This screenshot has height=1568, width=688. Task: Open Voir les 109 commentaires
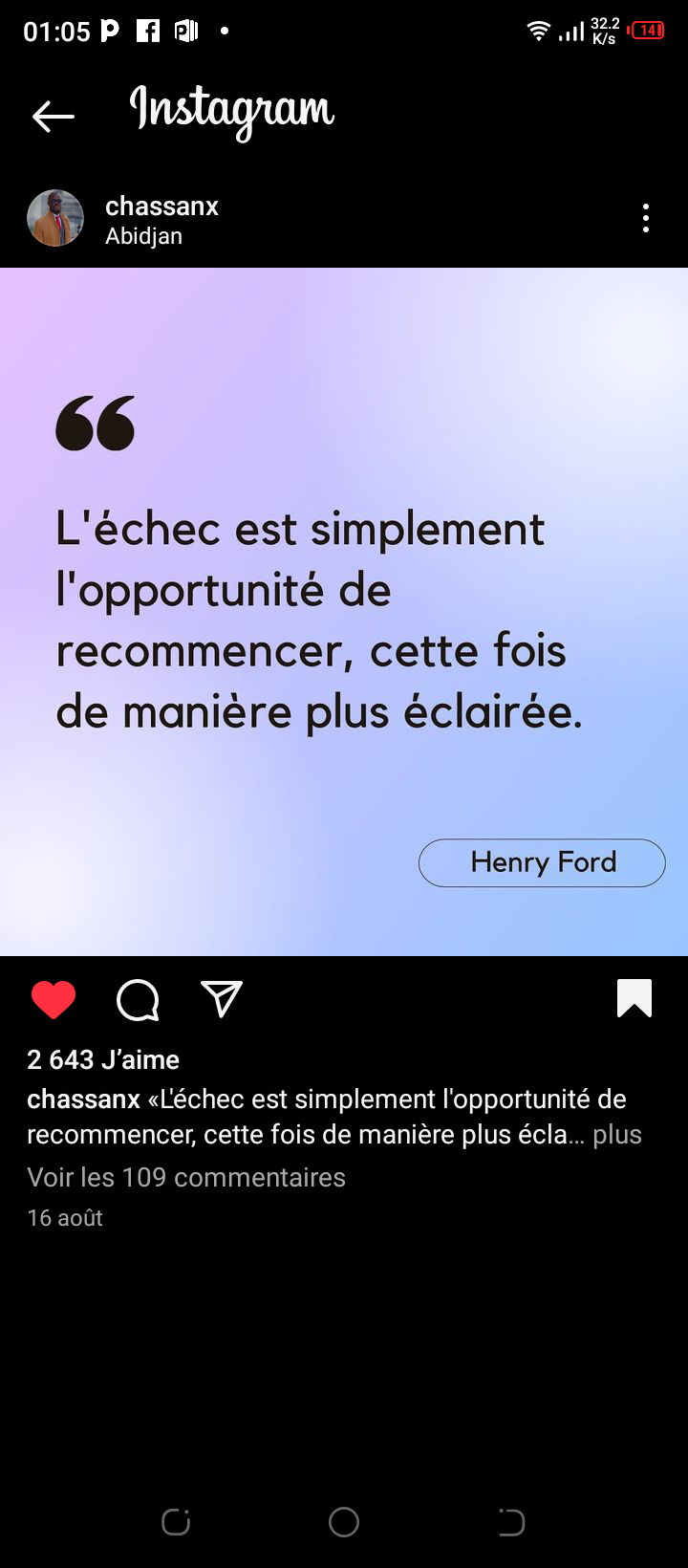[x=186, y=1177]
